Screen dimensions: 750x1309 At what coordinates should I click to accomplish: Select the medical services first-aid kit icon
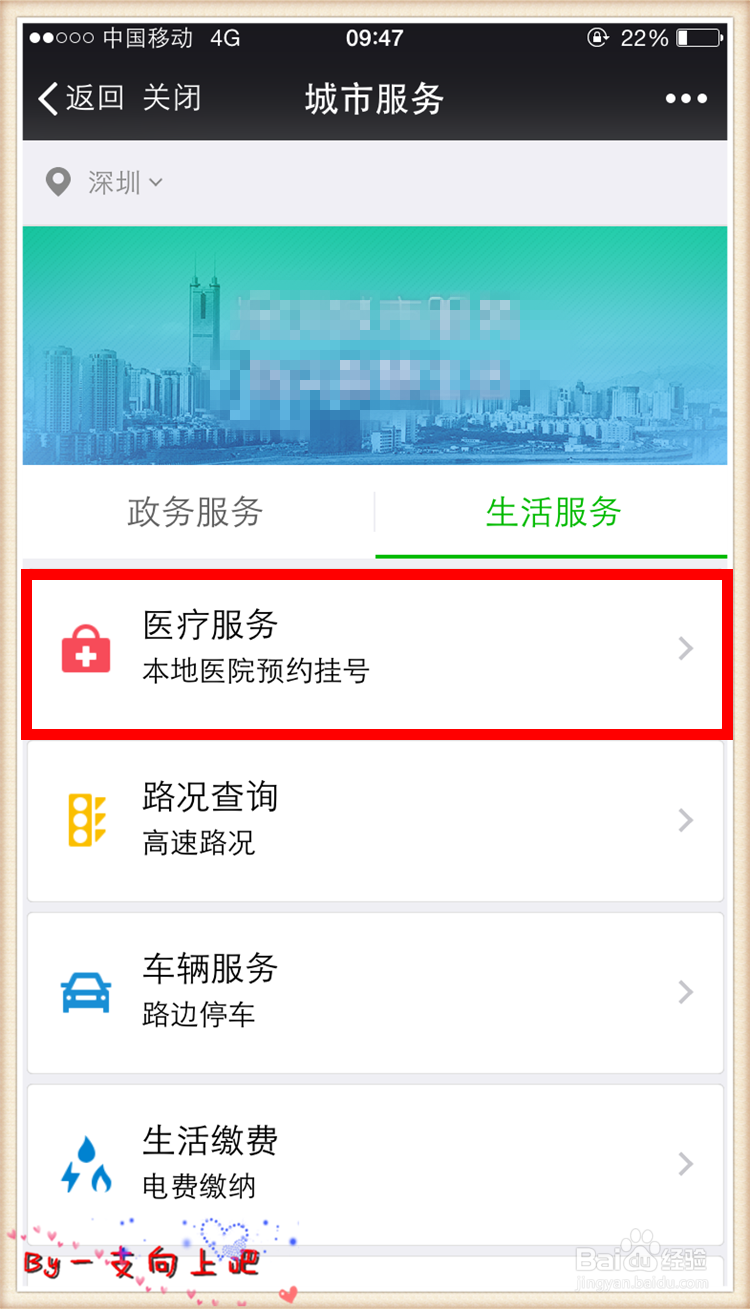point(86,648)
